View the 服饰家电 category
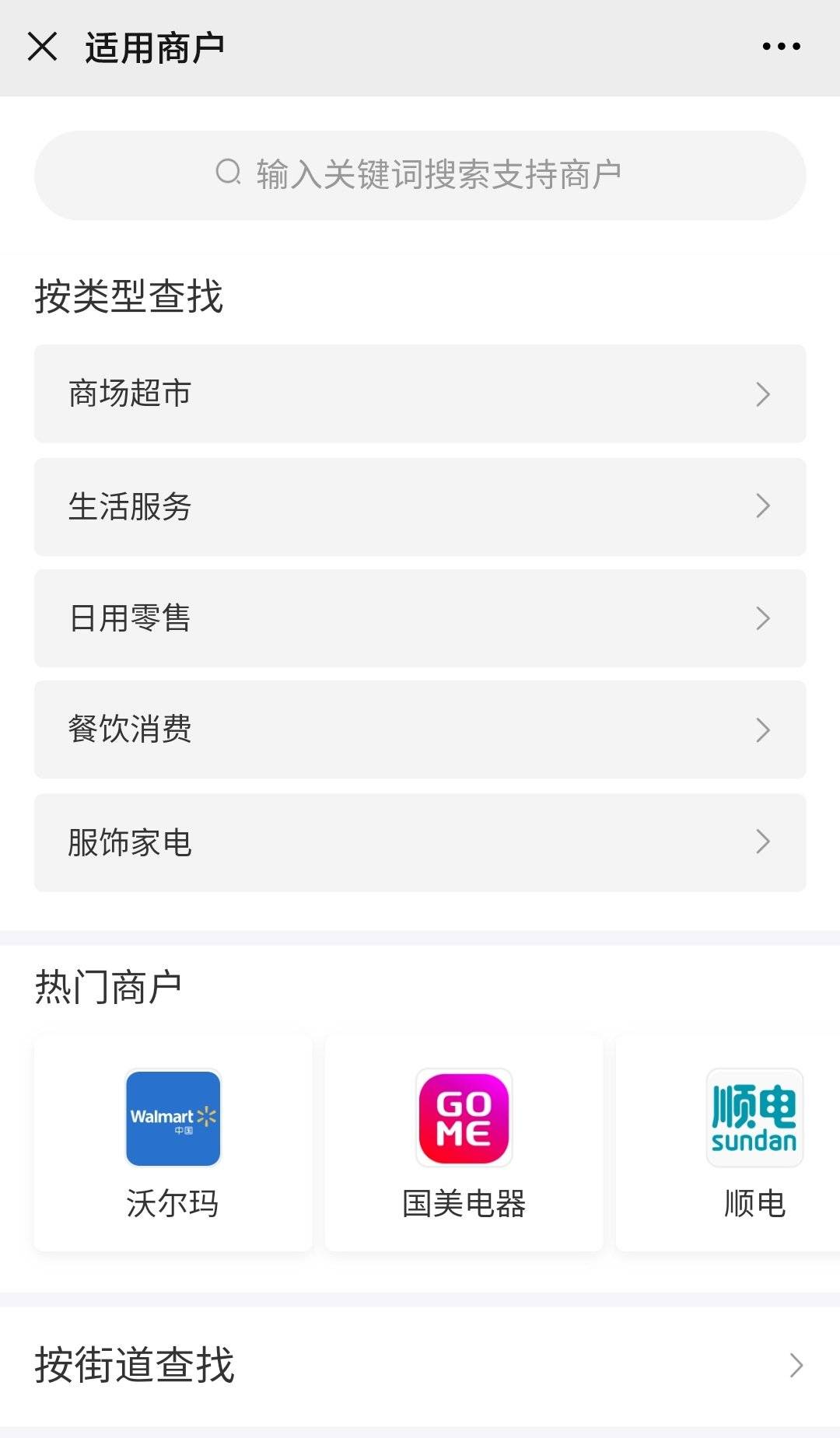Screen dimensions: 840x1438 (420, 842)
